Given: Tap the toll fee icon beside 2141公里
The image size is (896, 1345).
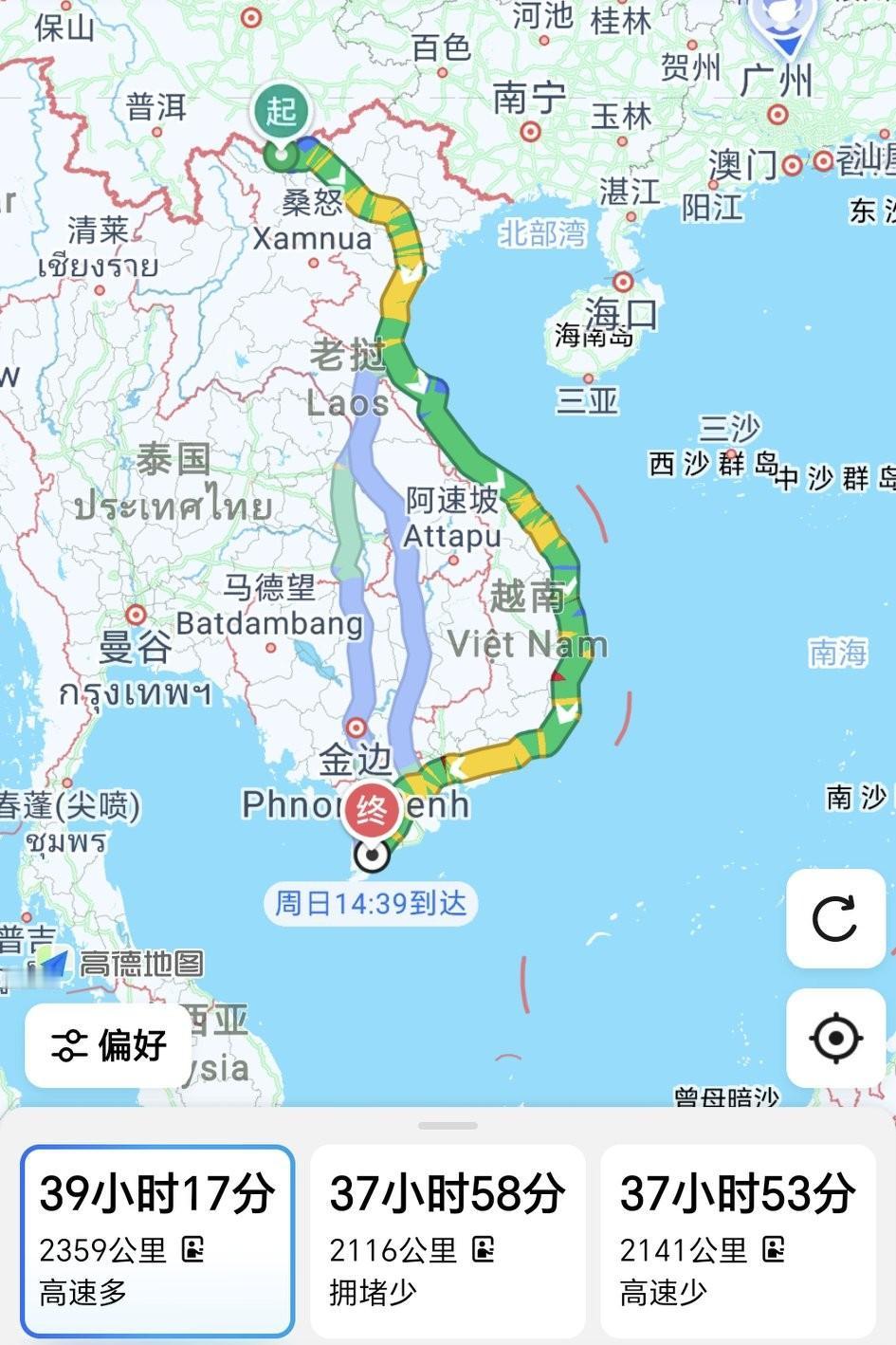Looking at the screenshot, I should click(x=775, y=1251).
